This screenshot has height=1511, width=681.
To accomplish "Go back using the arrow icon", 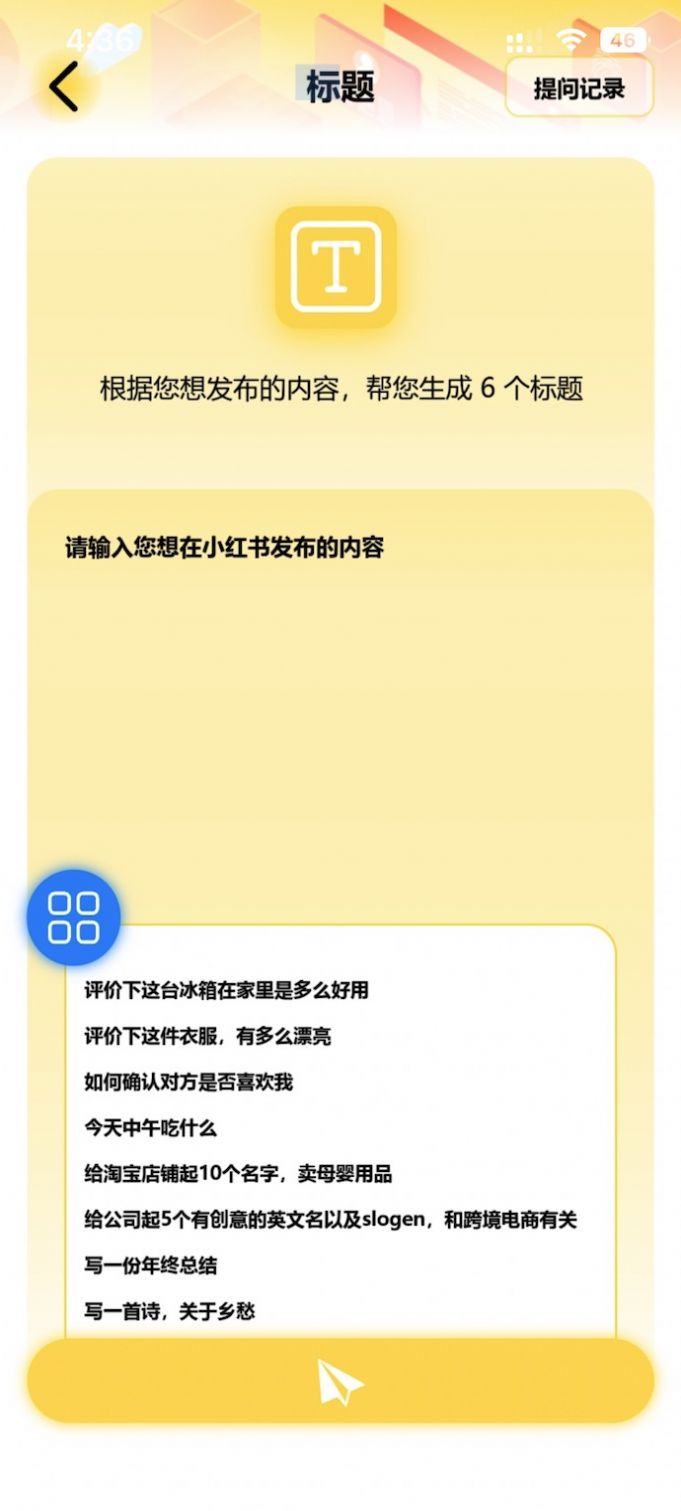I will point(65,86).
